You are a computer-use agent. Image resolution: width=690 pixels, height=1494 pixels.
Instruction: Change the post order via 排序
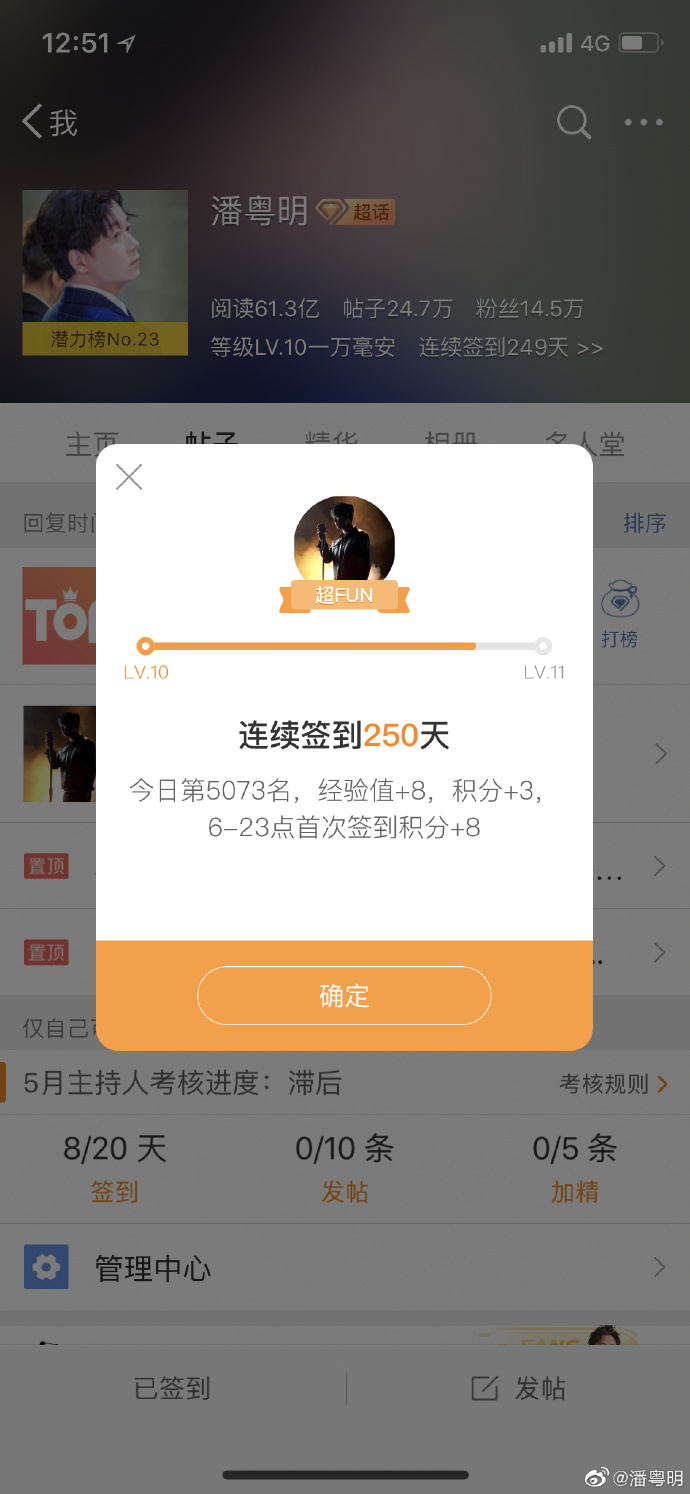(x=644, y=523)
